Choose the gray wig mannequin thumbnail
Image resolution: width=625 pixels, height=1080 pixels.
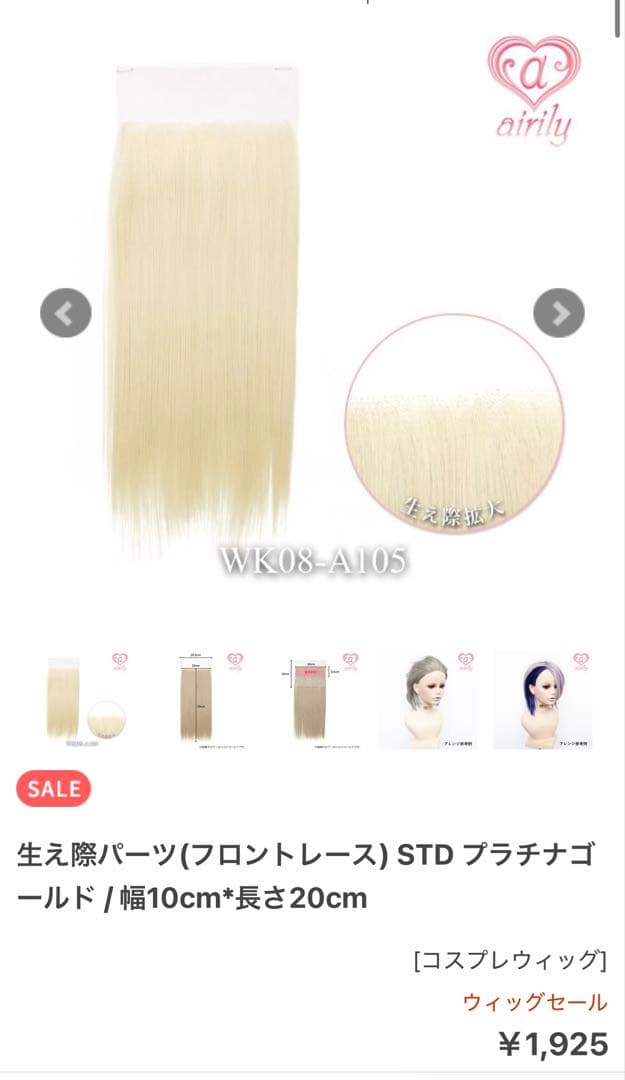[427, 698]
